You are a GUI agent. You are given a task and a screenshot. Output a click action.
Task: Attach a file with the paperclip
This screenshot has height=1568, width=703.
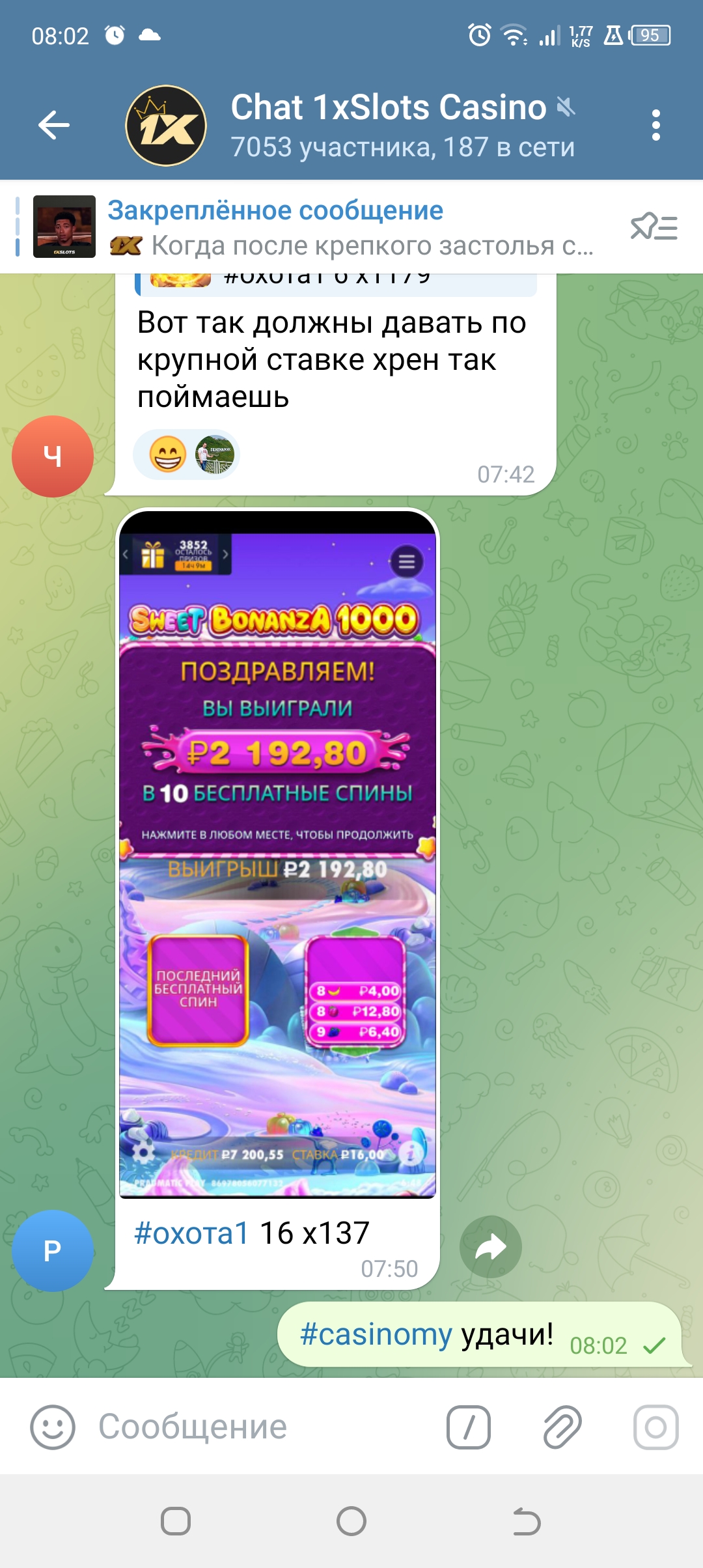point(562,1427)
